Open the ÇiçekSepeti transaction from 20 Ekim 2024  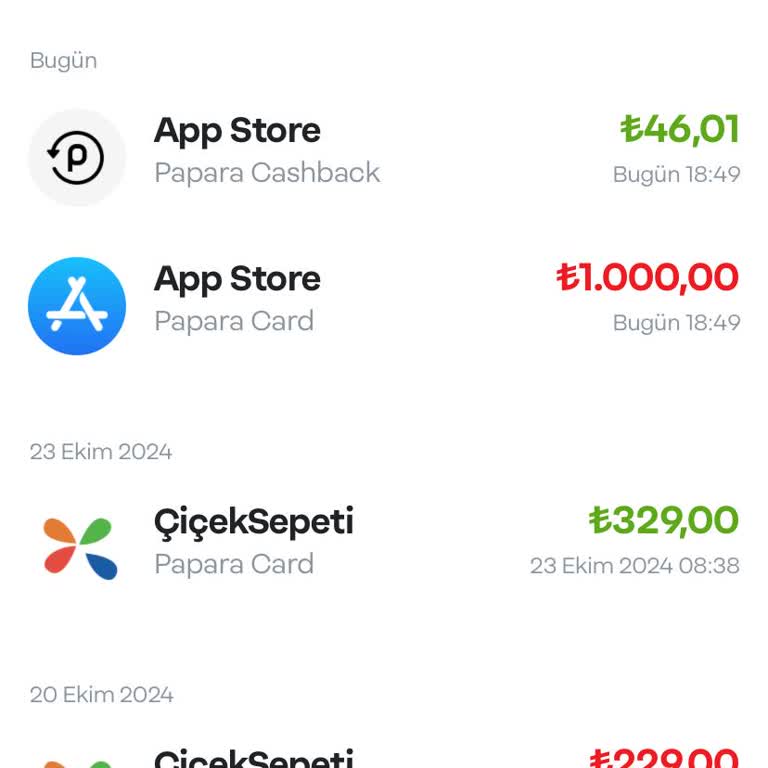tap(384, 757)
